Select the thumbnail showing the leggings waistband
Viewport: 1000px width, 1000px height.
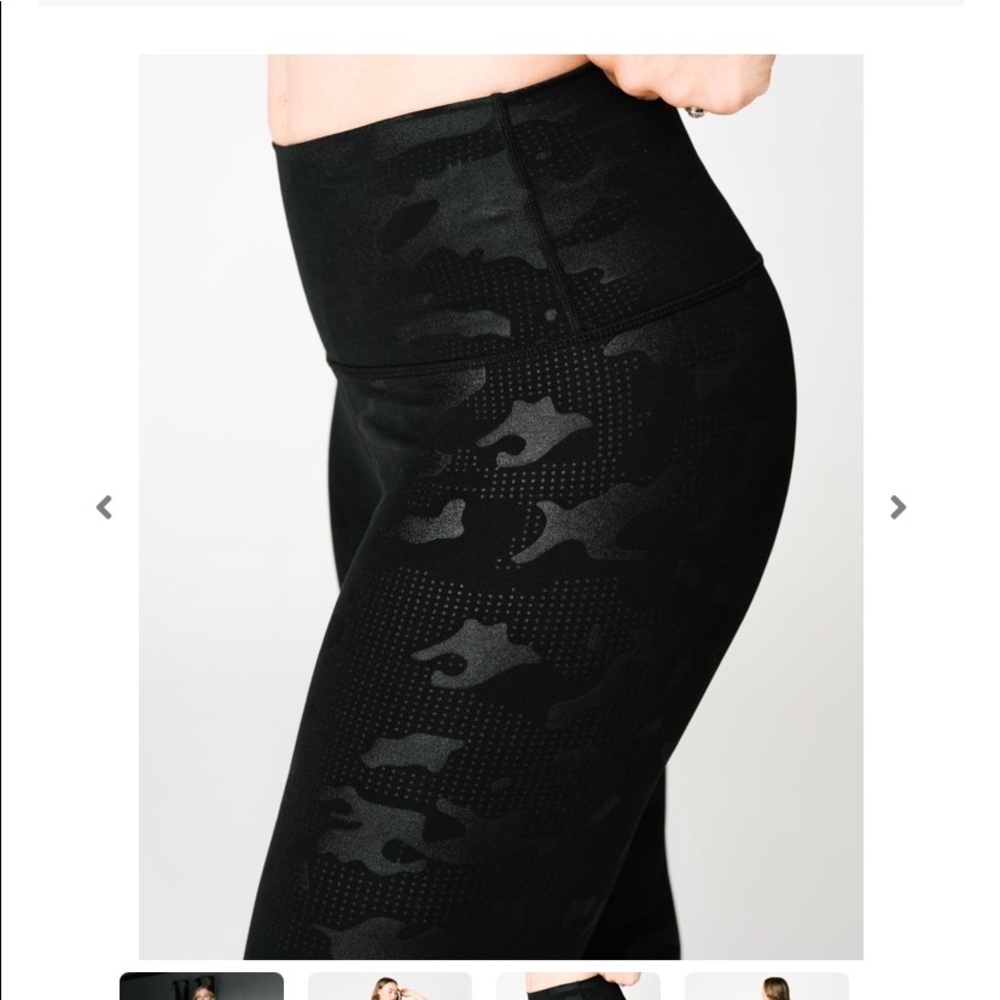[577, 987]
